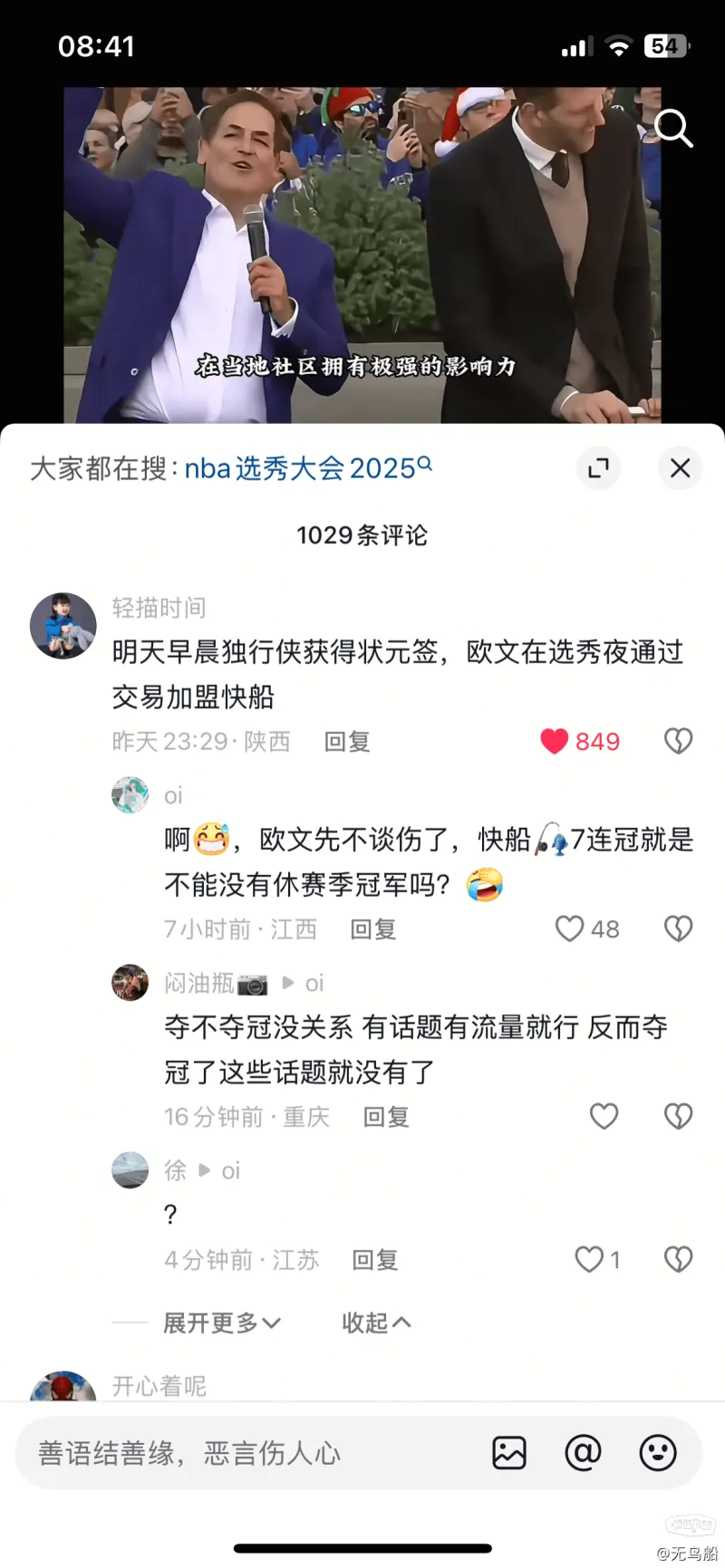Mention someone with the @ icon

pos(583,1453)
